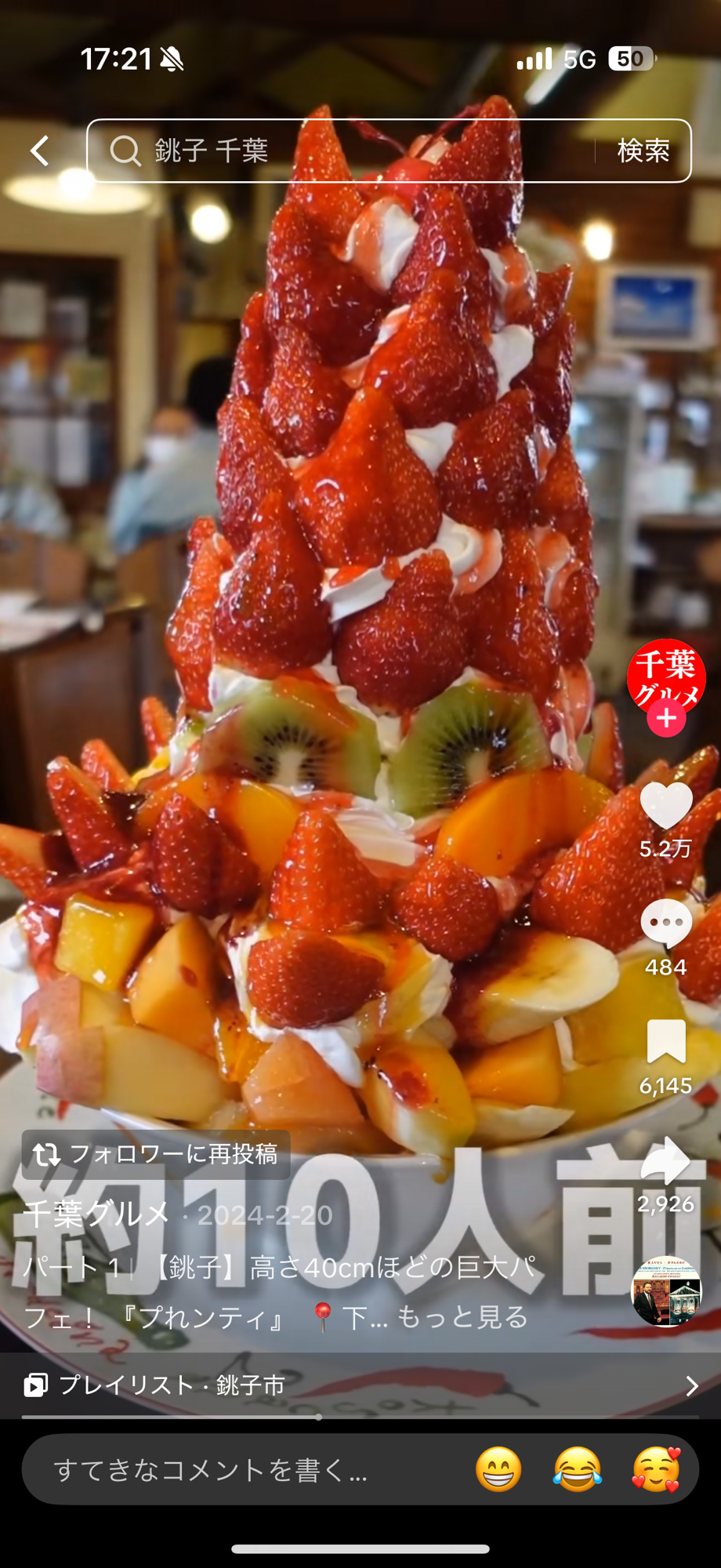
Task: Go back using the arrow icon
Action: pos(40,151)
